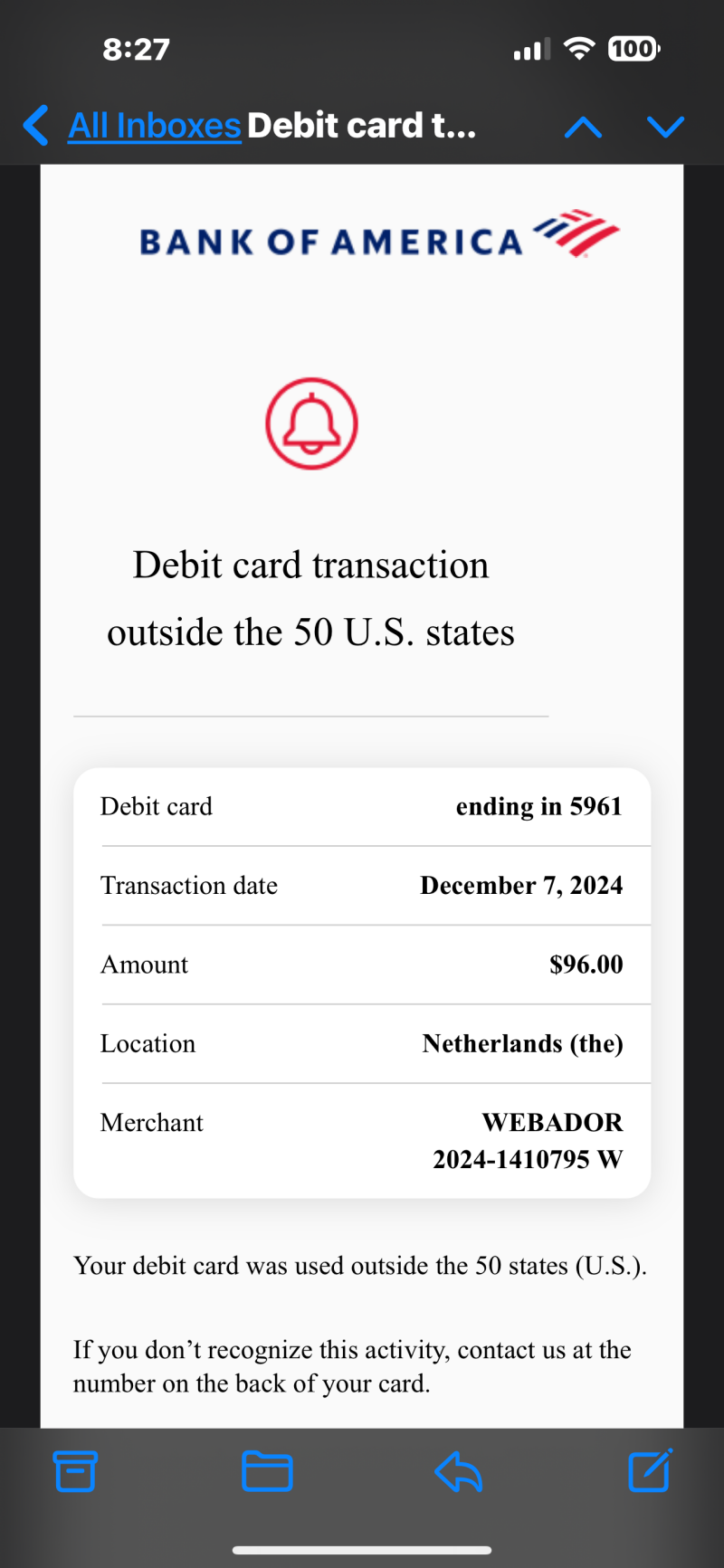
Task: Reply to this debit card alert
Action: tap(458, 1470)
